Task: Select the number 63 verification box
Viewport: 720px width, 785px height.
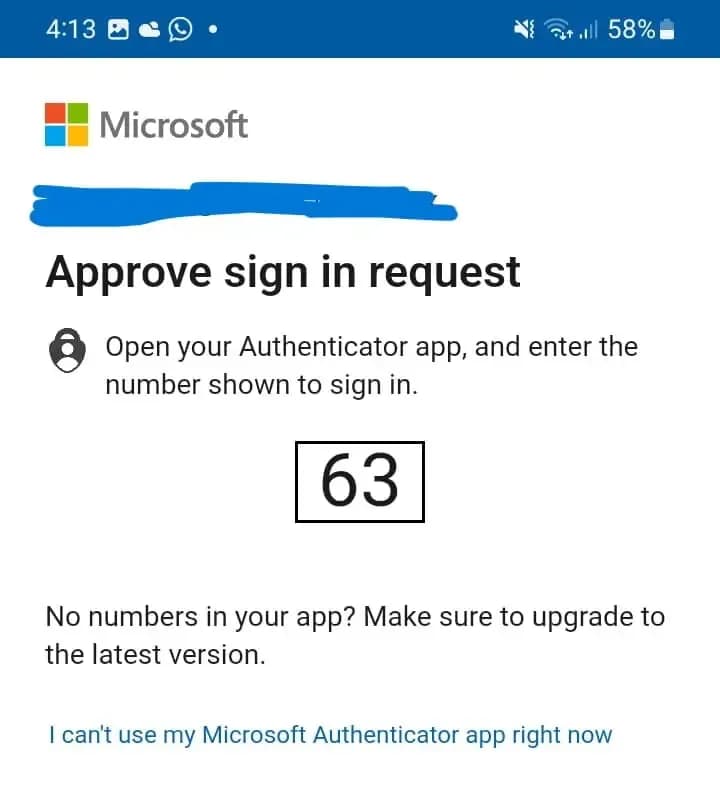Action: [359, 483]
